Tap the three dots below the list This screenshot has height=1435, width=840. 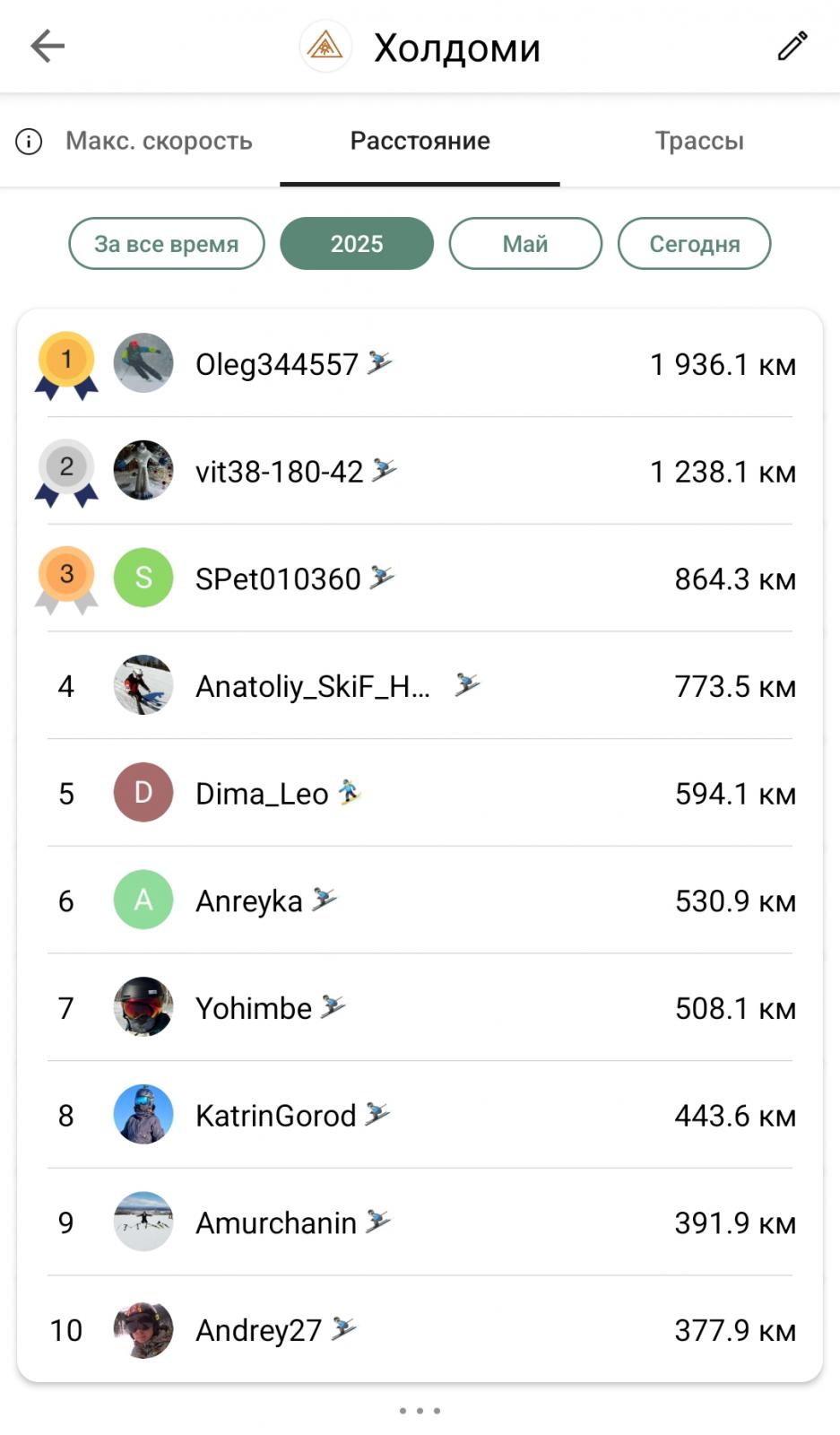(420, 1411)
